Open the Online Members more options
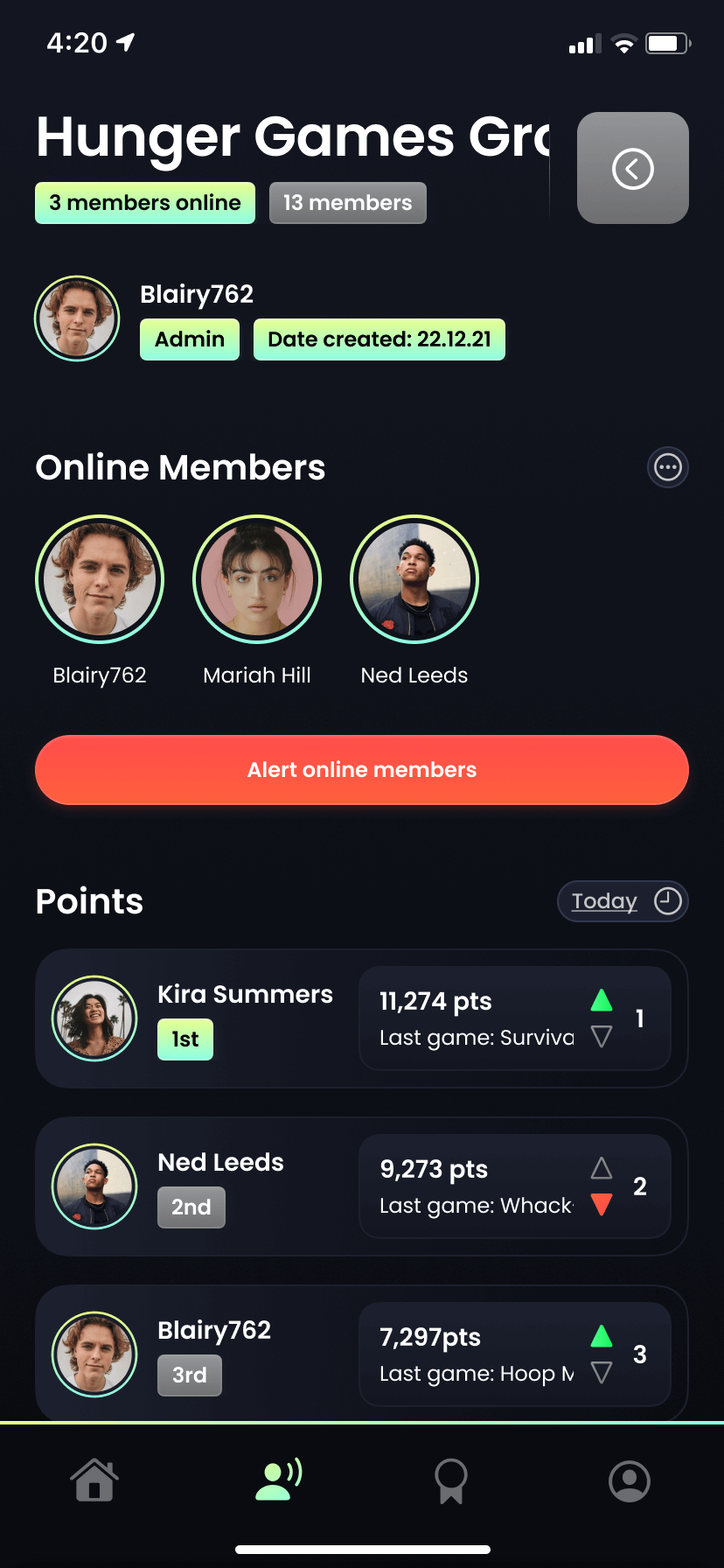724x1568 pixels. point(667,467)
